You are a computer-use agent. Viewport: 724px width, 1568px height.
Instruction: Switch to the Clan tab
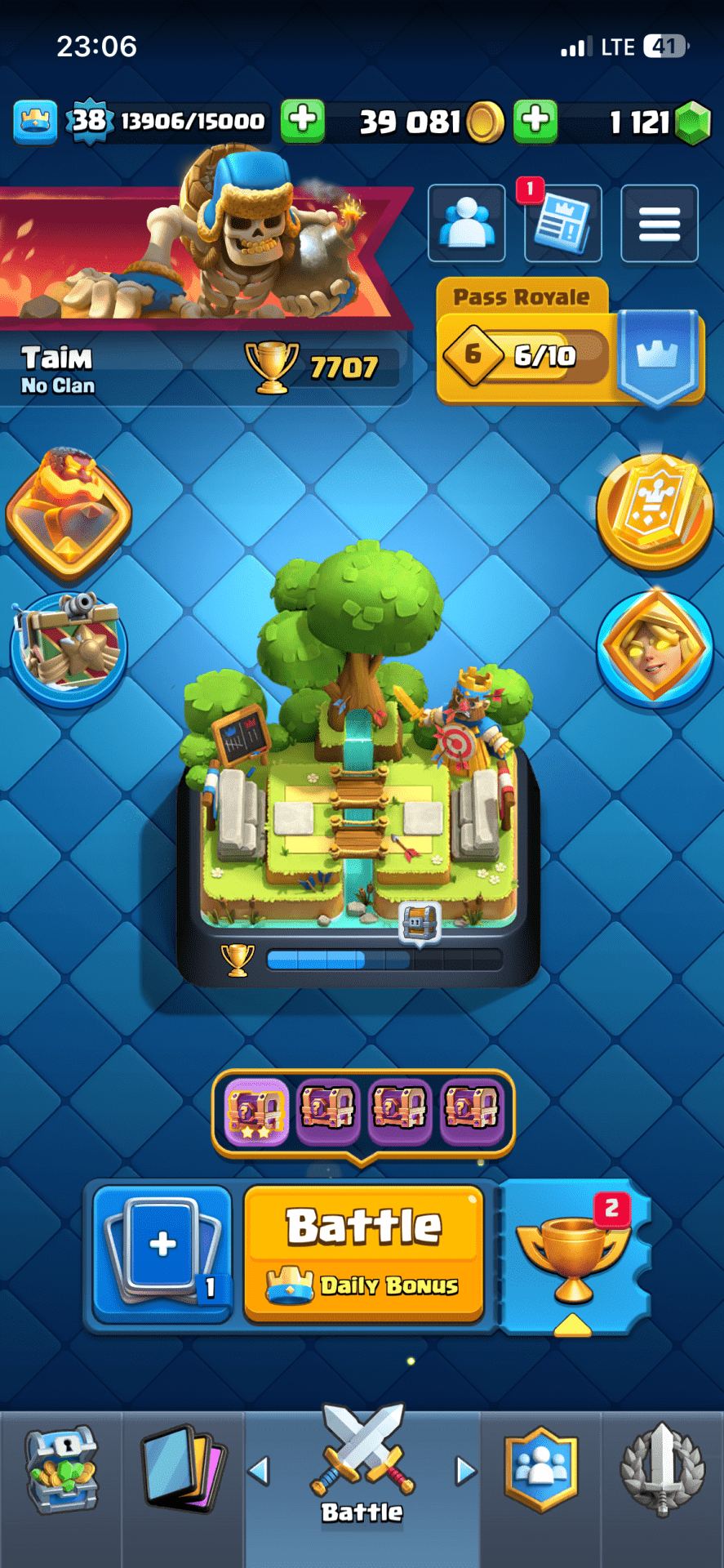pyautogui.click(x=541, y=1471)
